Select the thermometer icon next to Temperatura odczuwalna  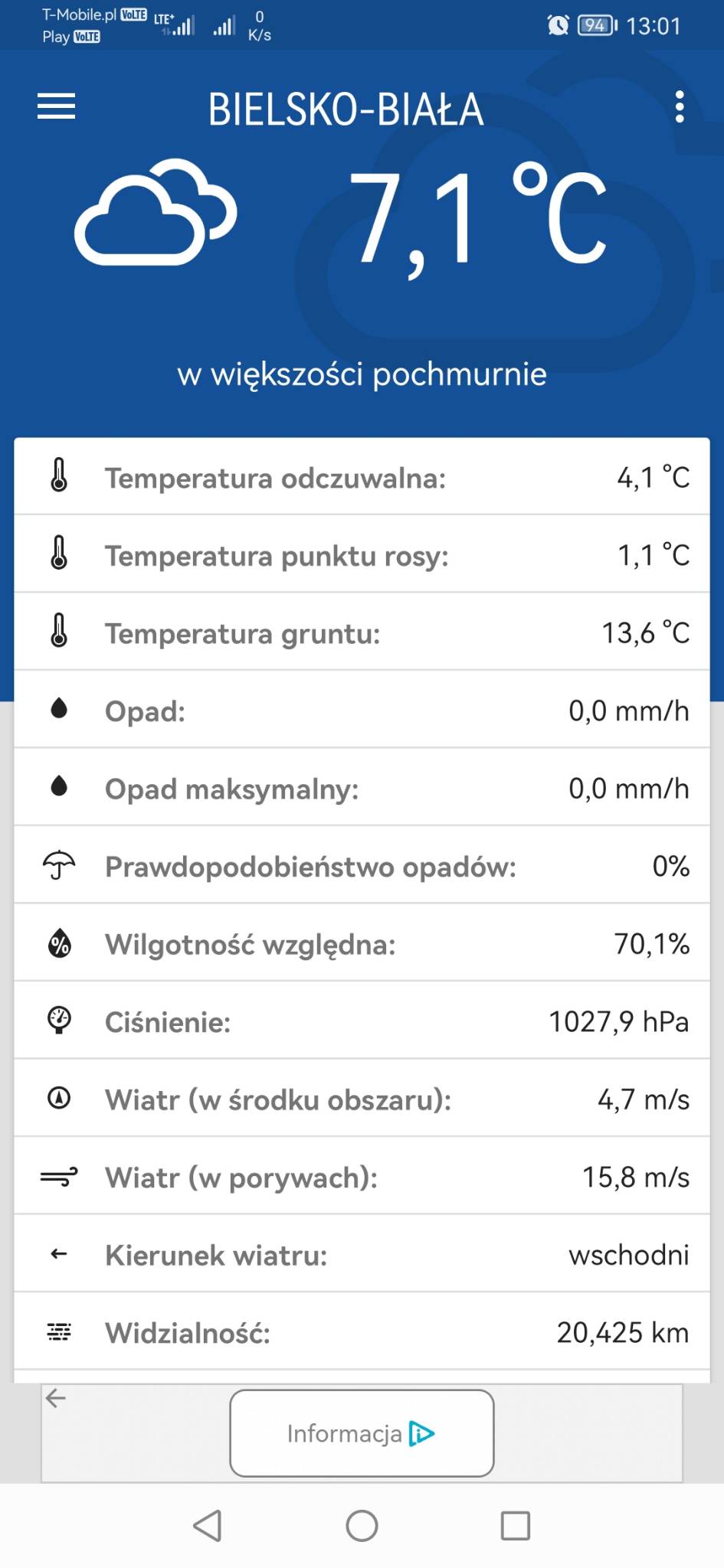pos(57,476)
